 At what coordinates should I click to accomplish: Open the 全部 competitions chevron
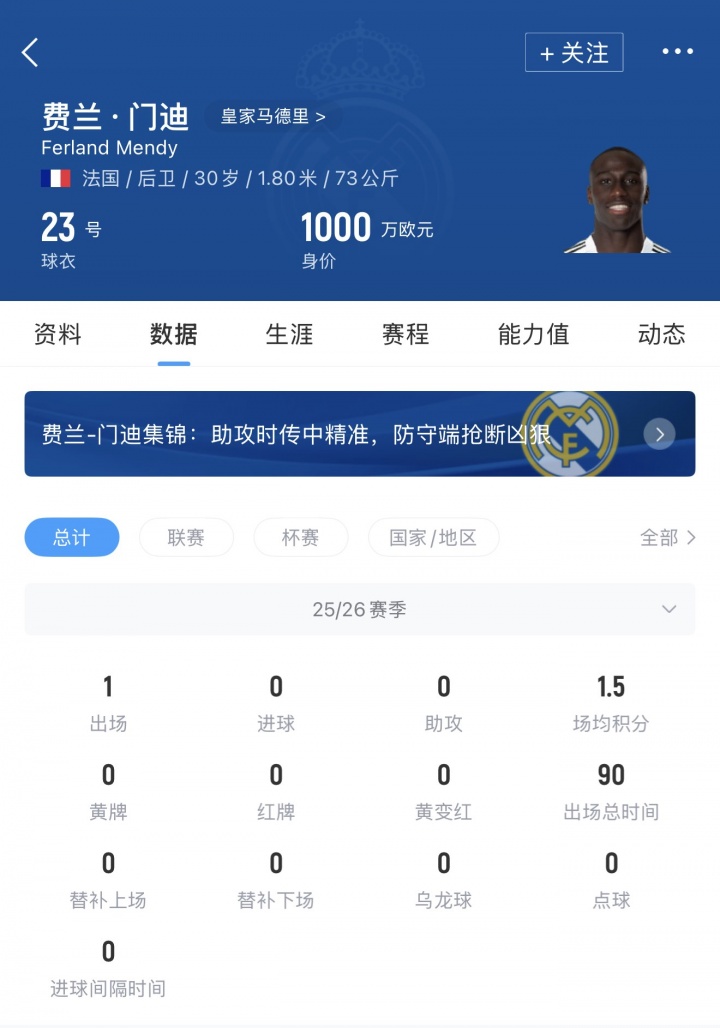(x=667, y=537)
